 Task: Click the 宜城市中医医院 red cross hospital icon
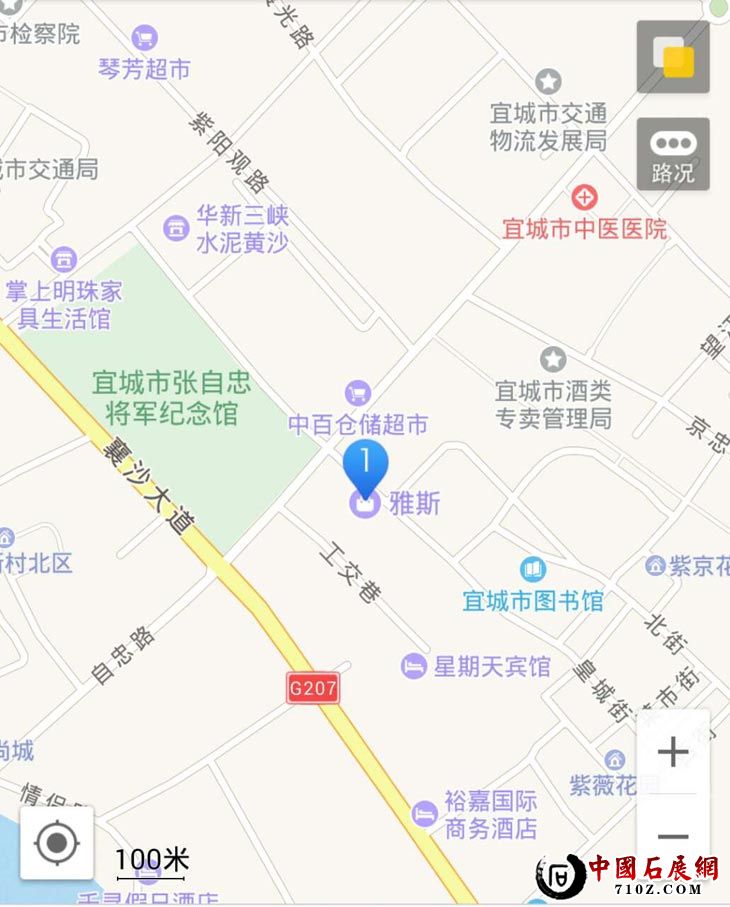pos(585,197)
